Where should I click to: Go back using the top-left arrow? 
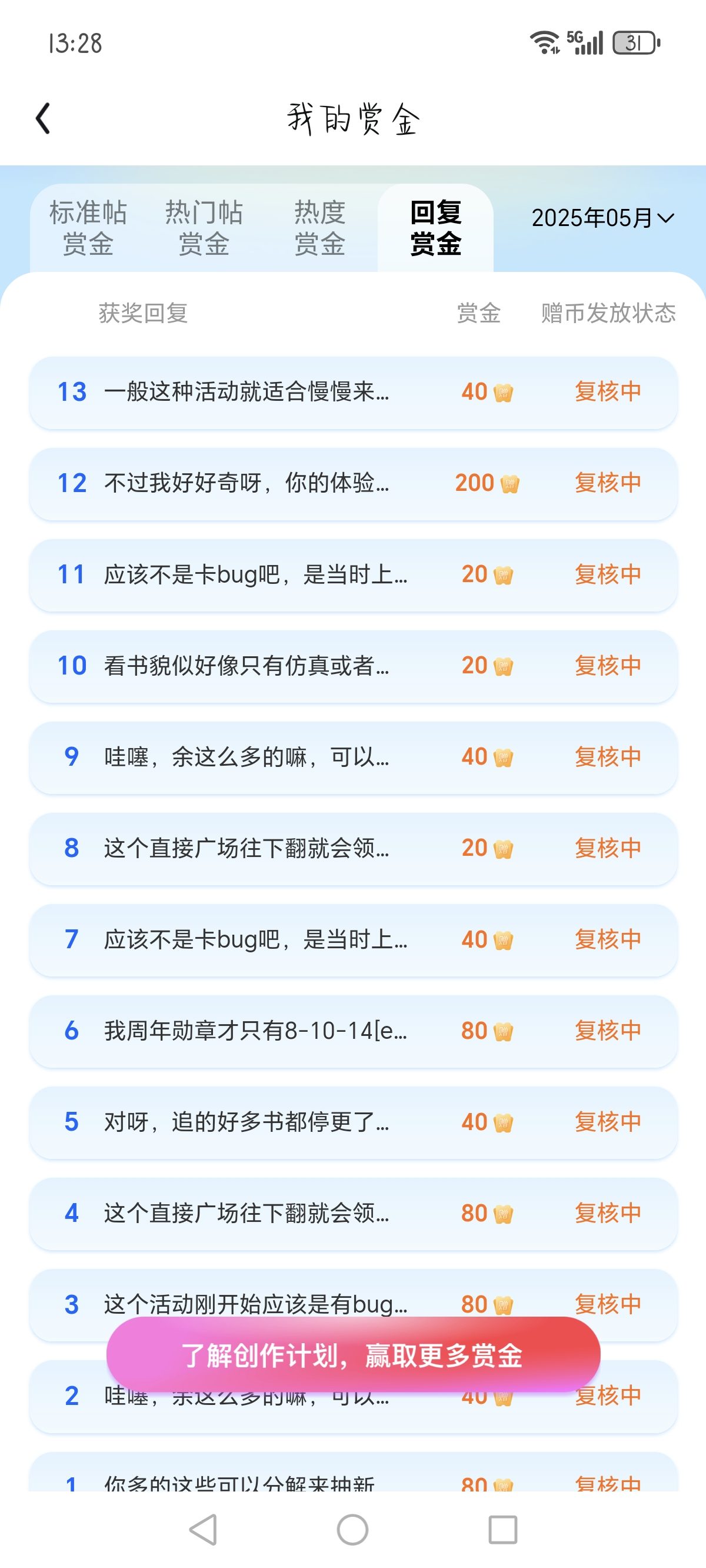[x=42, y=118]
